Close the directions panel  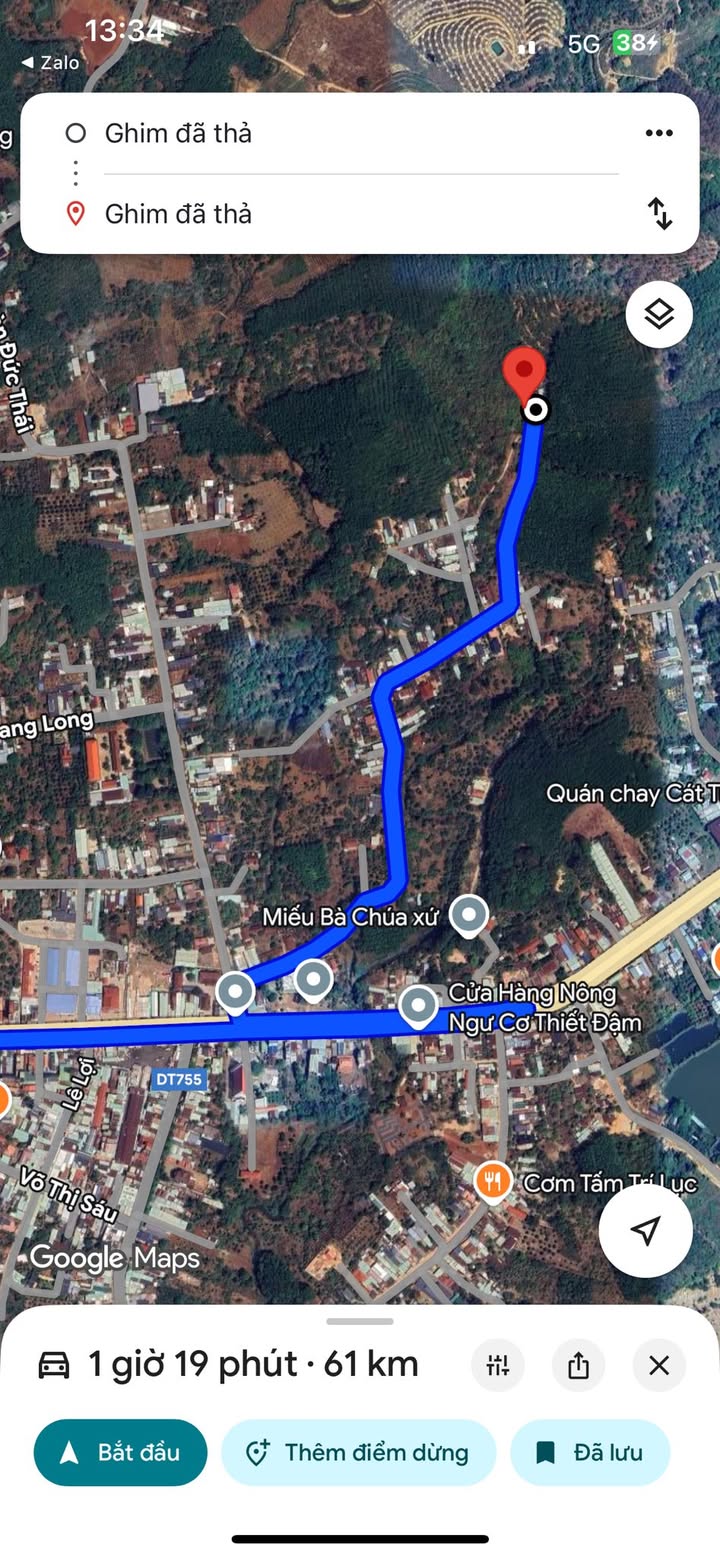pos(659,1365)
